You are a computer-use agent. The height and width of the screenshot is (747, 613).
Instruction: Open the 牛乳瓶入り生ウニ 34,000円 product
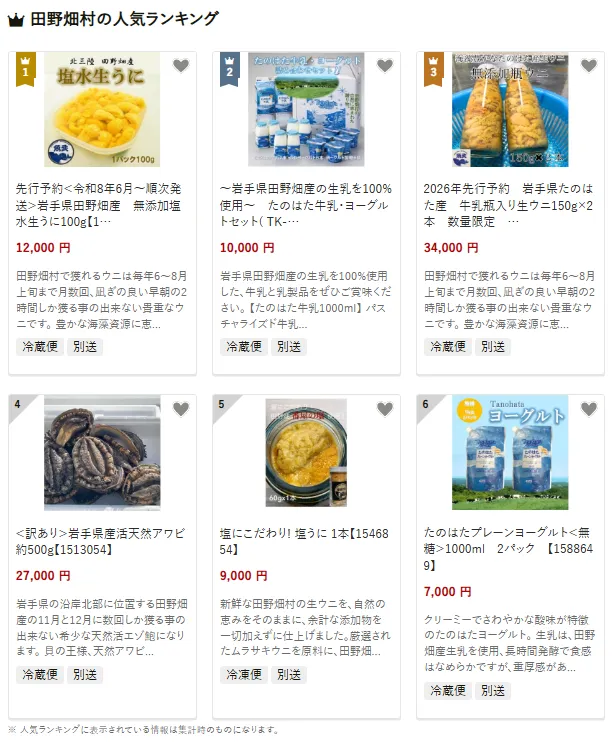[x=509, y=204]
